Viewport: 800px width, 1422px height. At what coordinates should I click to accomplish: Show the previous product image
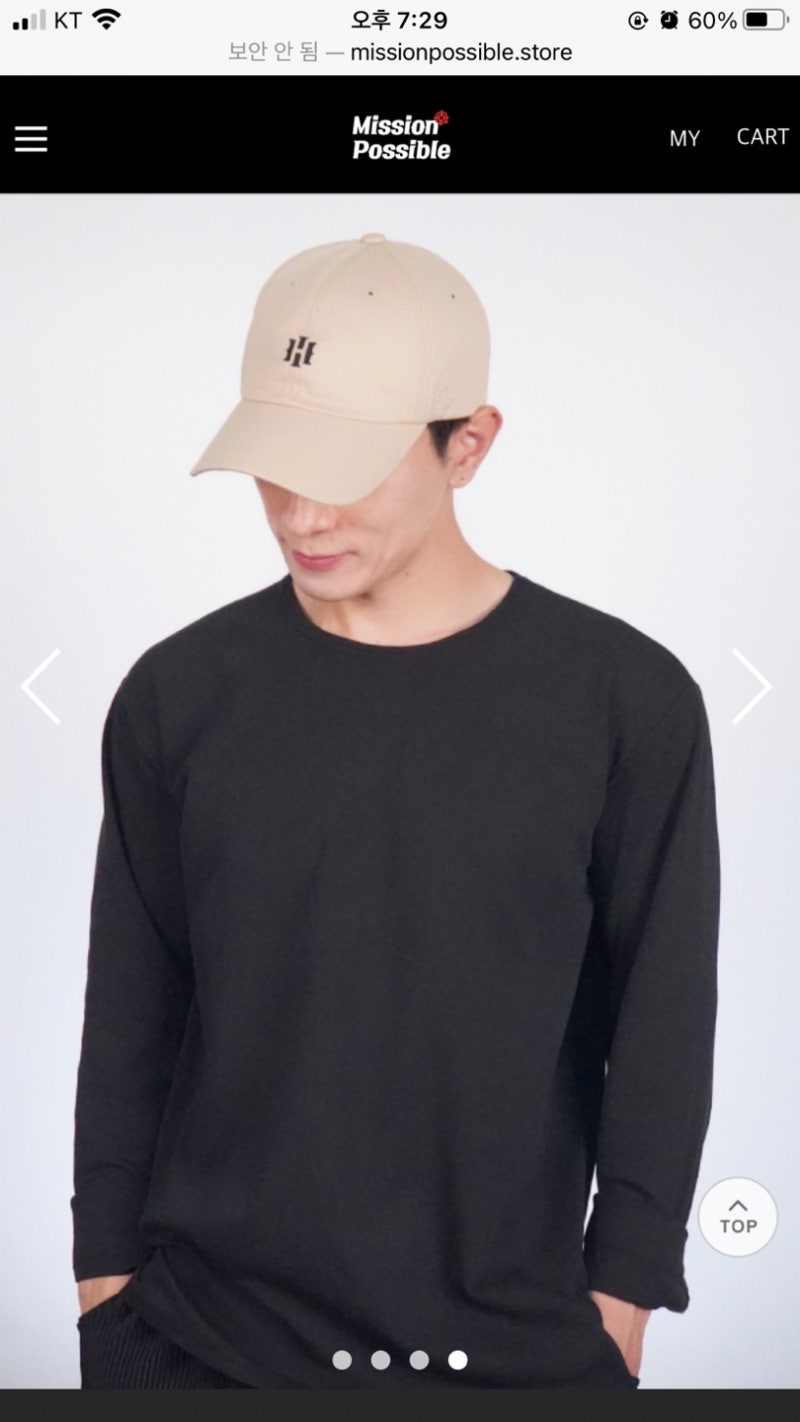(x=41, y=687)
